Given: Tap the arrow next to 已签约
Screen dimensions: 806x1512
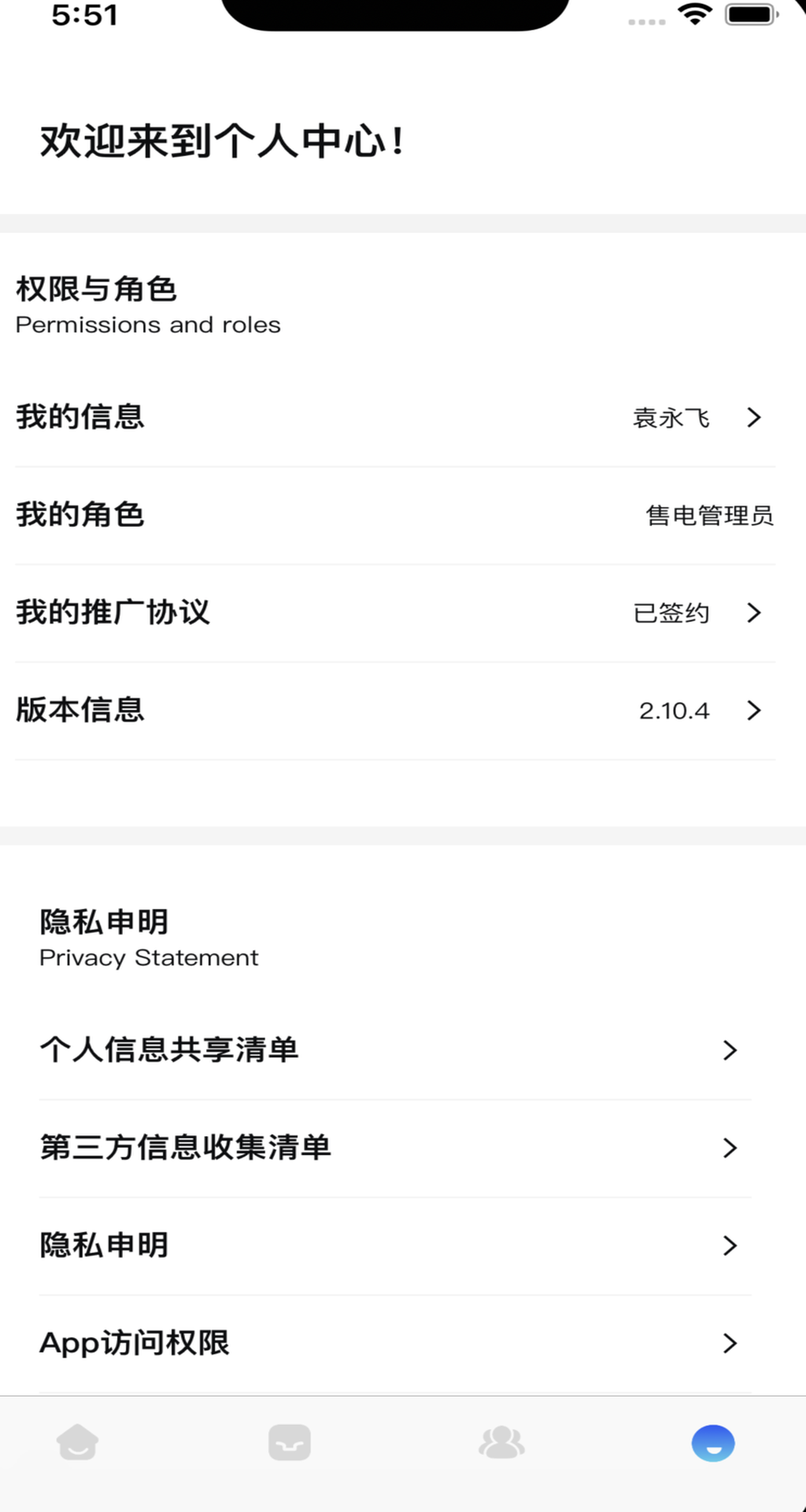Looking at the screenshot, I should (x=754, y=613).
